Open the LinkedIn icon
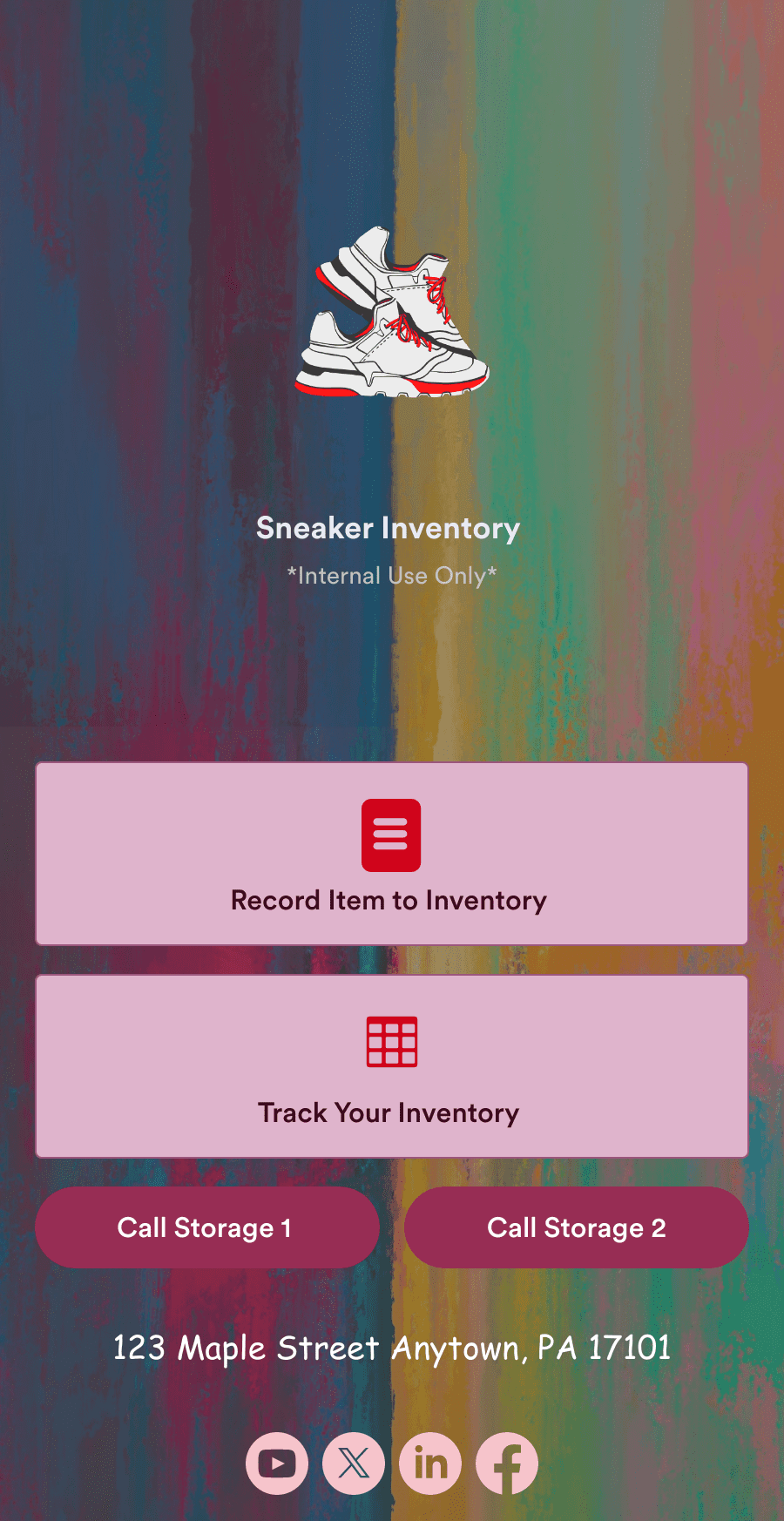 click(x=430, y=1464)
